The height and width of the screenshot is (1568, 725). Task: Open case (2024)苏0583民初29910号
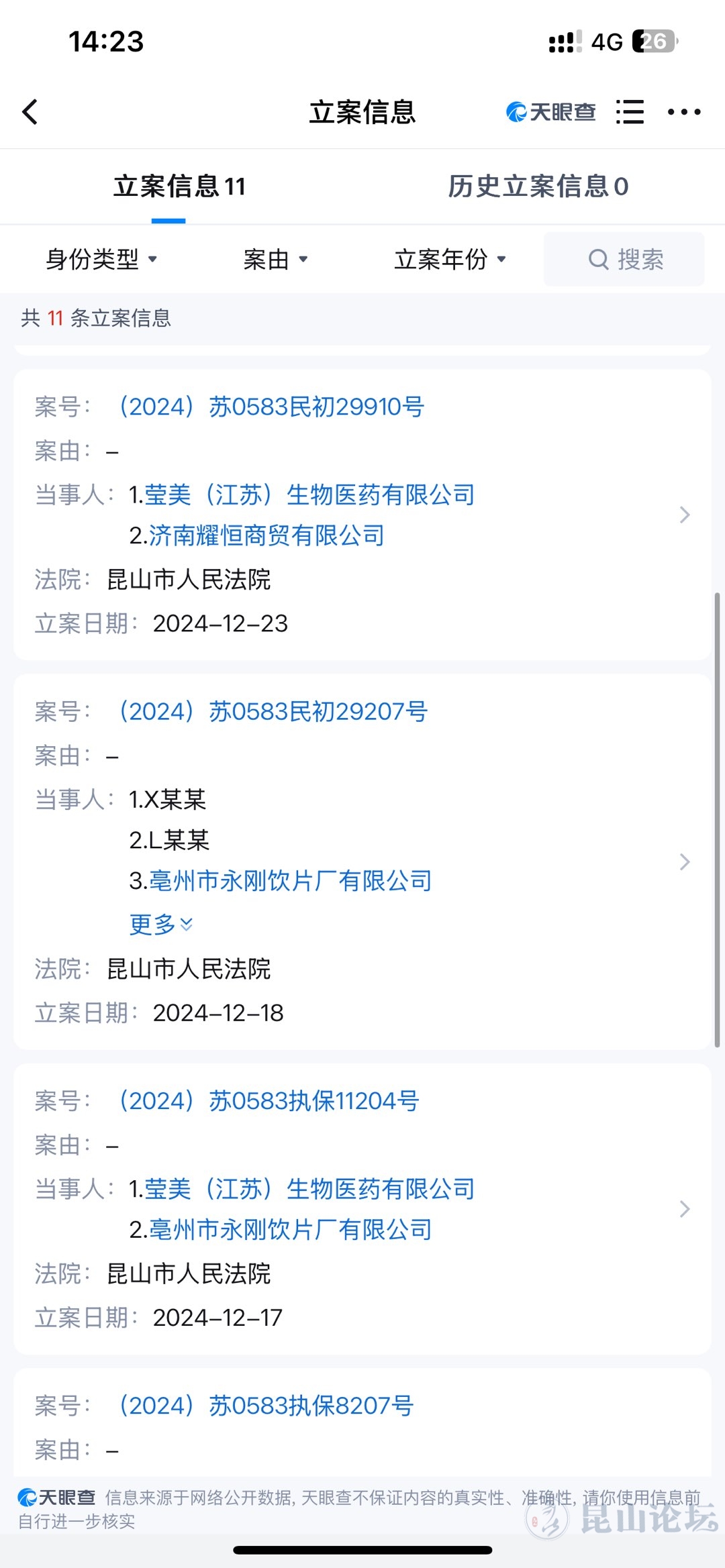coord(271,407)
